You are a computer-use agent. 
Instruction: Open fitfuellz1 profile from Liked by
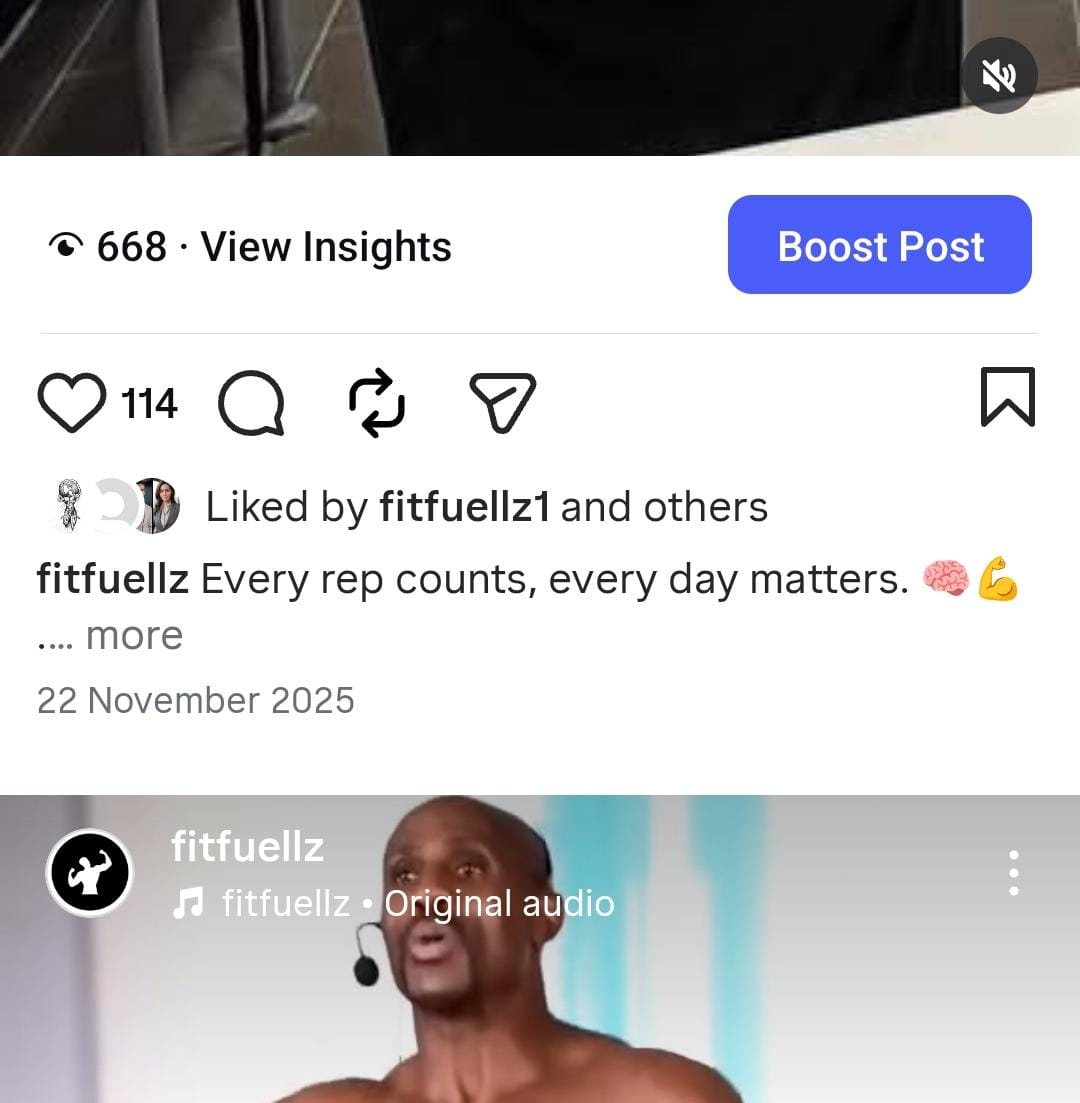465,507
